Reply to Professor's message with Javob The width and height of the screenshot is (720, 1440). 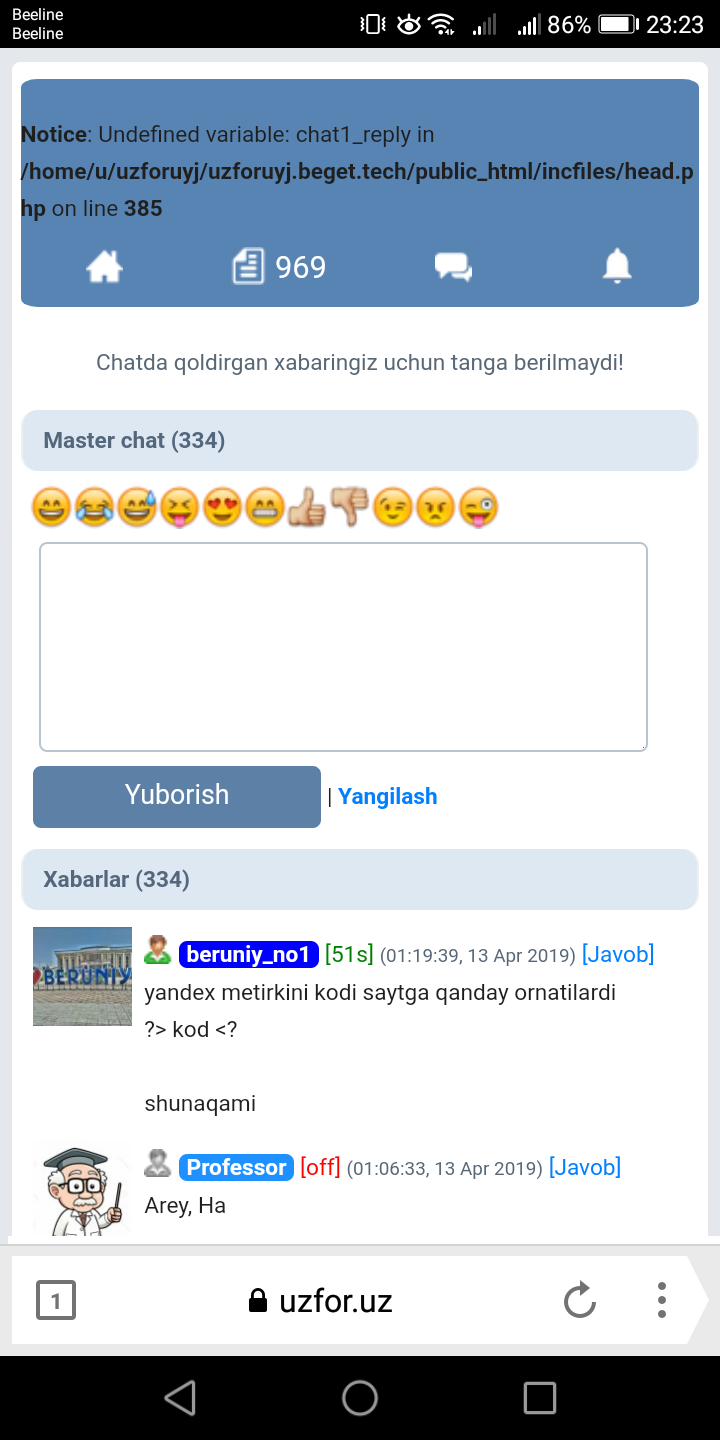(585, 1167)
